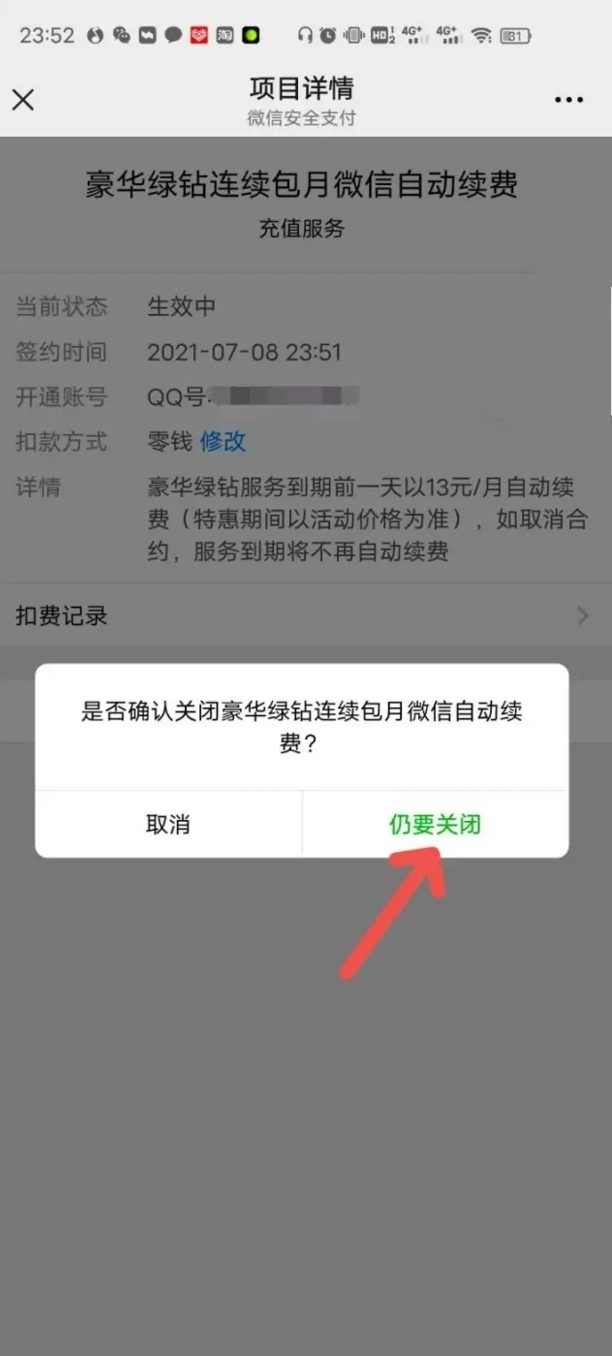Close the 项目详情 page
The width and height of the screenshot is (612, 1356).
[23, 99]
